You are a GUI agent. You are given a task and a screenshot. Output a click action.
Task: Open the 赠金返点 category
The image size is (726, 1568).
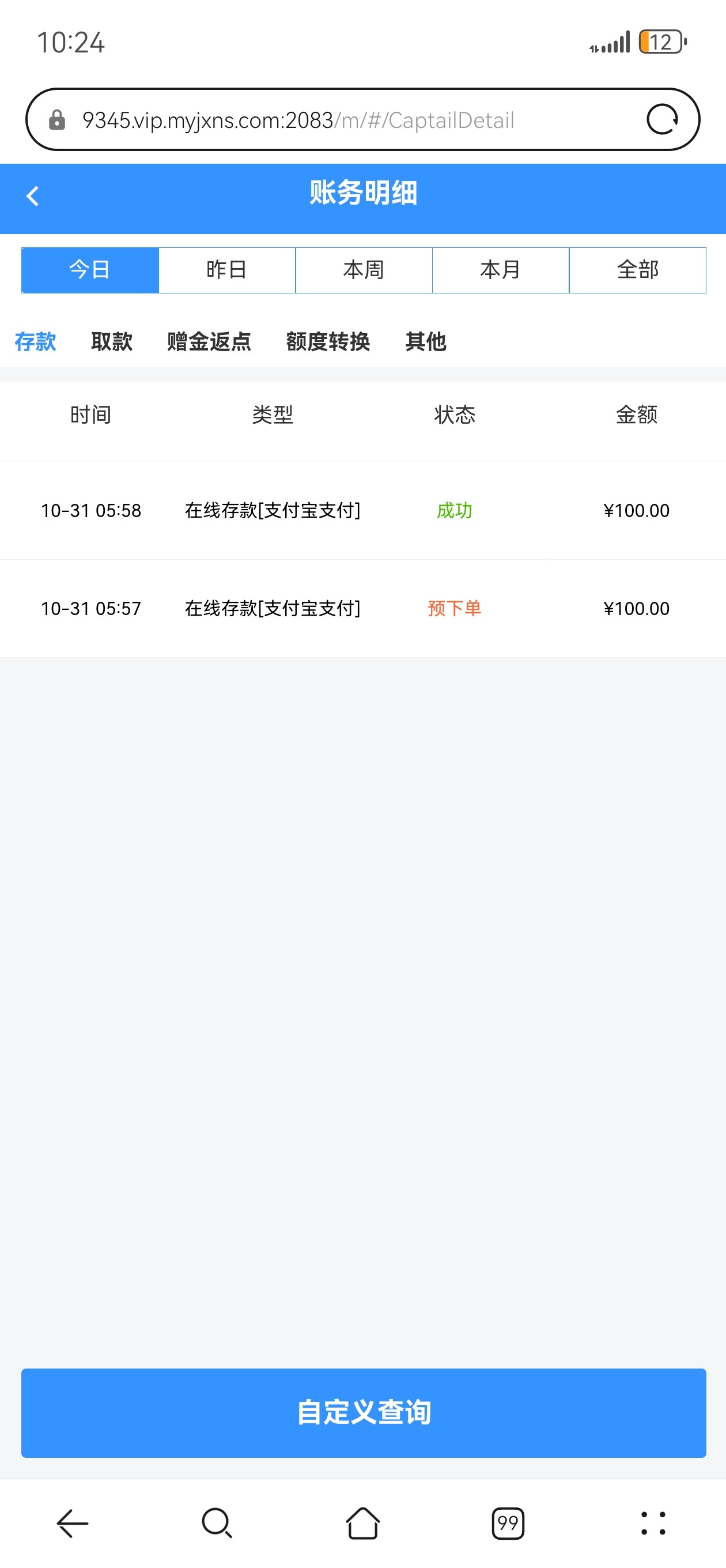click(x=209, y=341)
